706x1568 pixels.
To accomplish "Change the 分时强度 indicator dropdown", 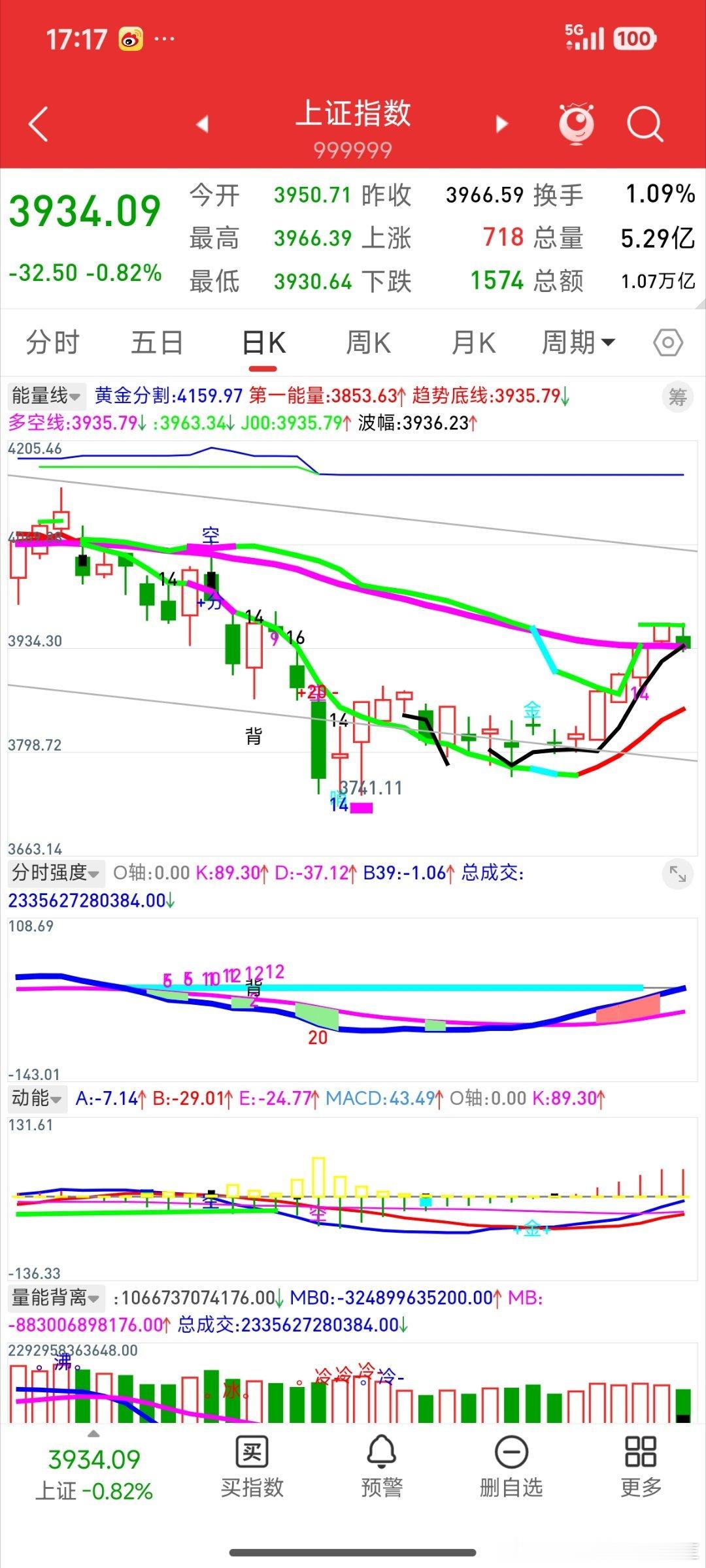I will 55,872.
